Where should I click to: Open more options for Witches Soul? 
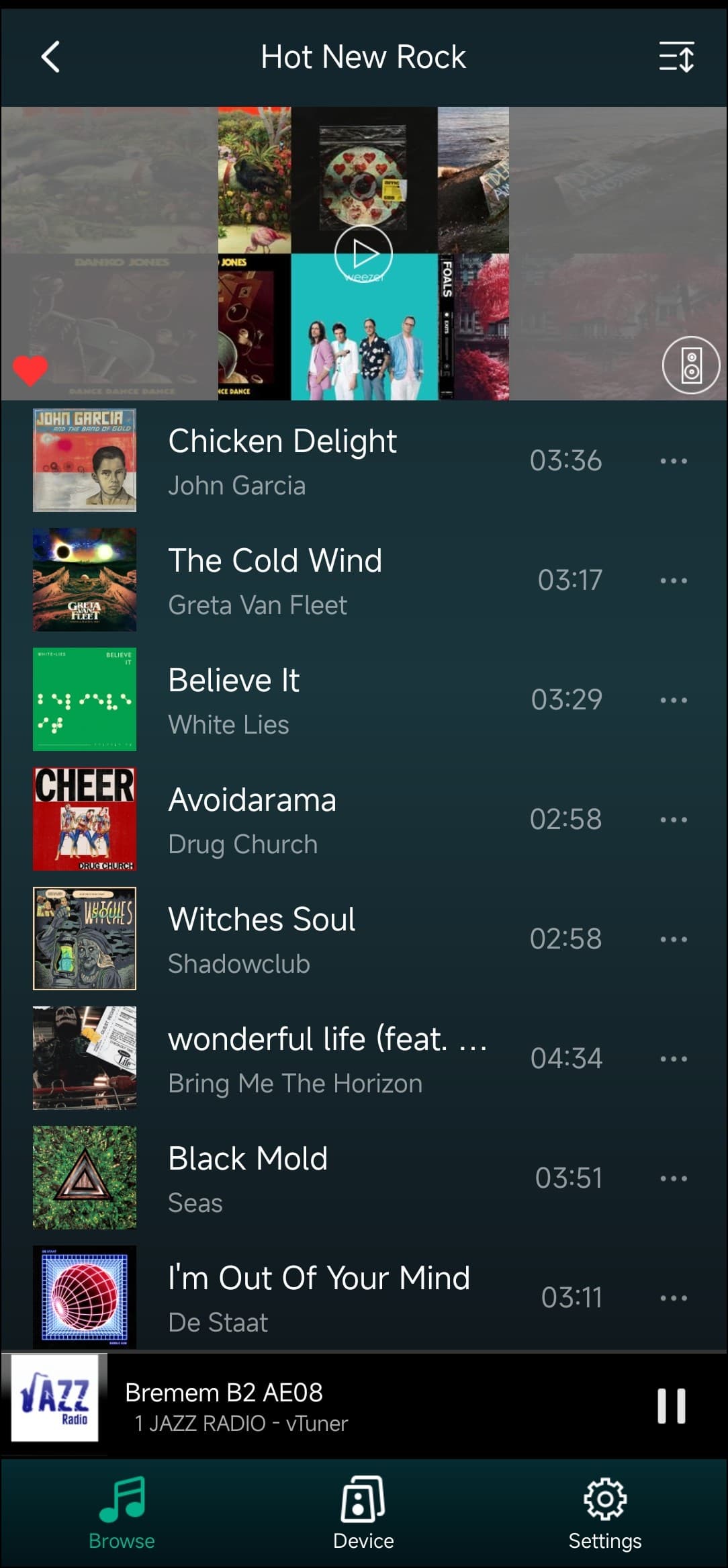pyautogui.click(x=673, y=939)
